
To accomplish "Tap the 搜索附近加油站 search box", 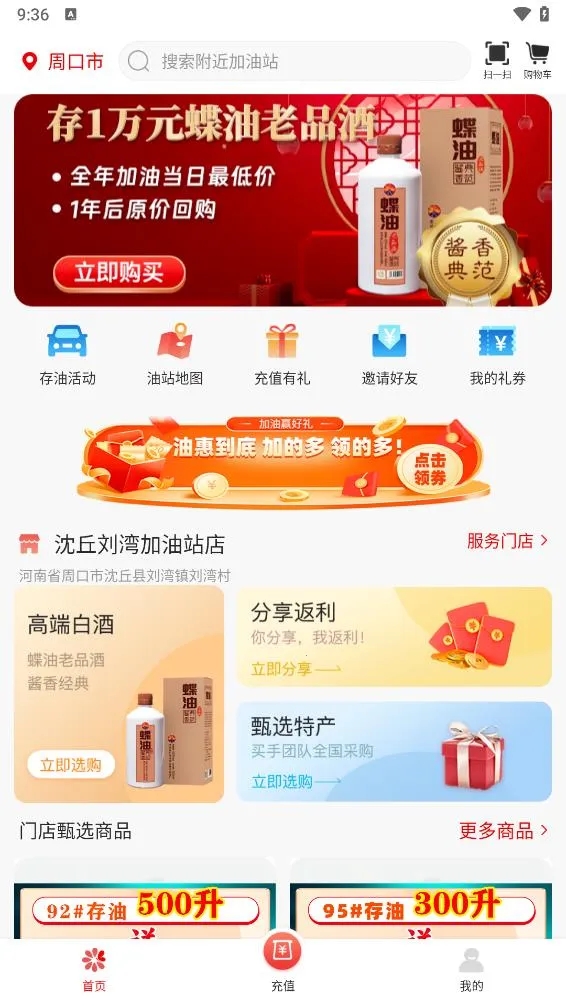I will tap(295, 62).
